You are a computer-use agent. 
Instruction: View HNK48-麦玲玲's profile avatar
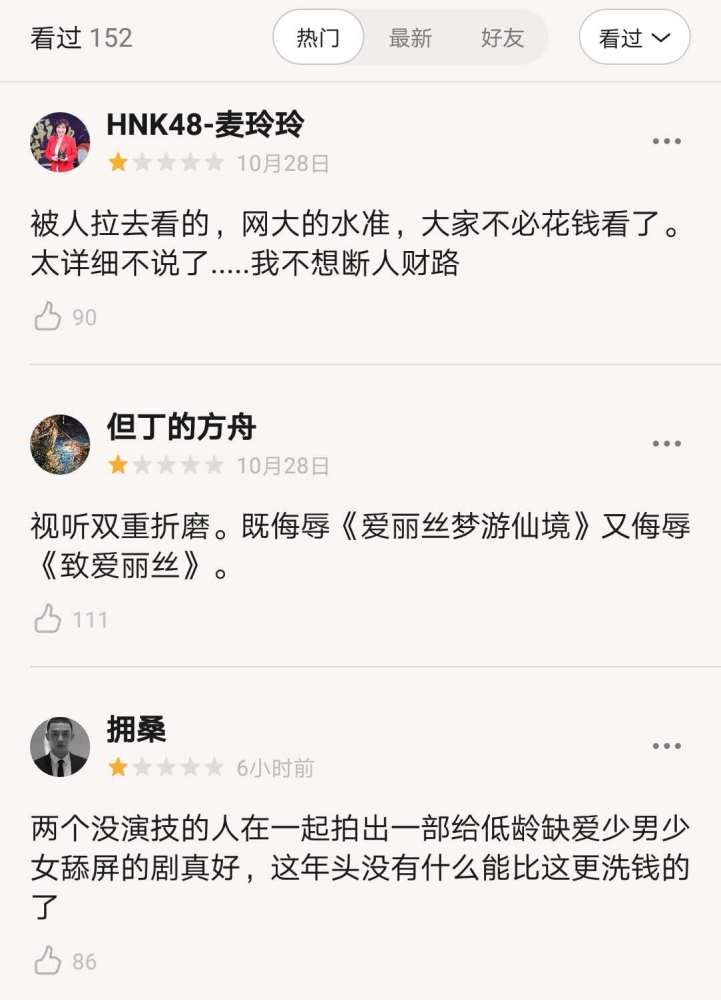[x=60, y=142]
